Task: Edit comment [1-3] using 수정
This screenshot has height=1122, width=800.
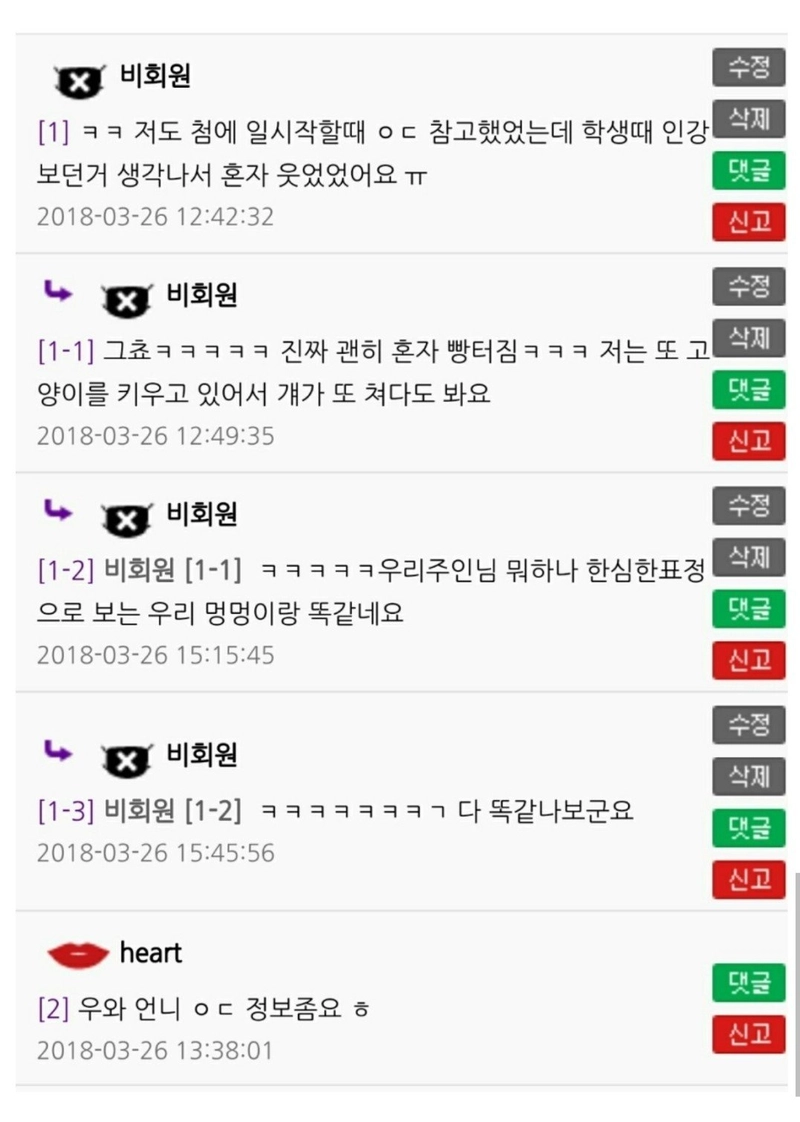Action: coord(749,724)
